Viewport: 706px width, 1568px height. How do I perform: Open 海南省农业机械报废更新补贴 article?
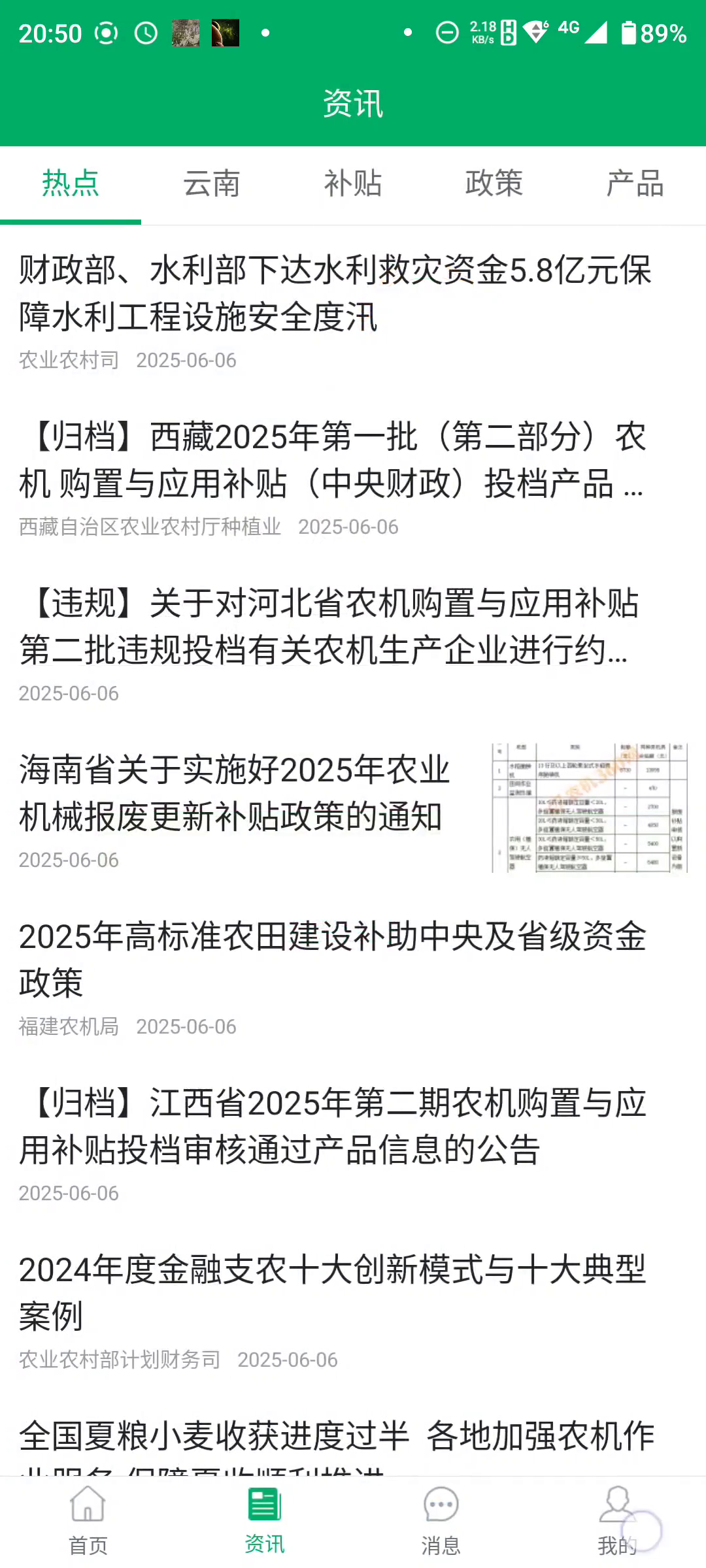[x=235, y=793]
